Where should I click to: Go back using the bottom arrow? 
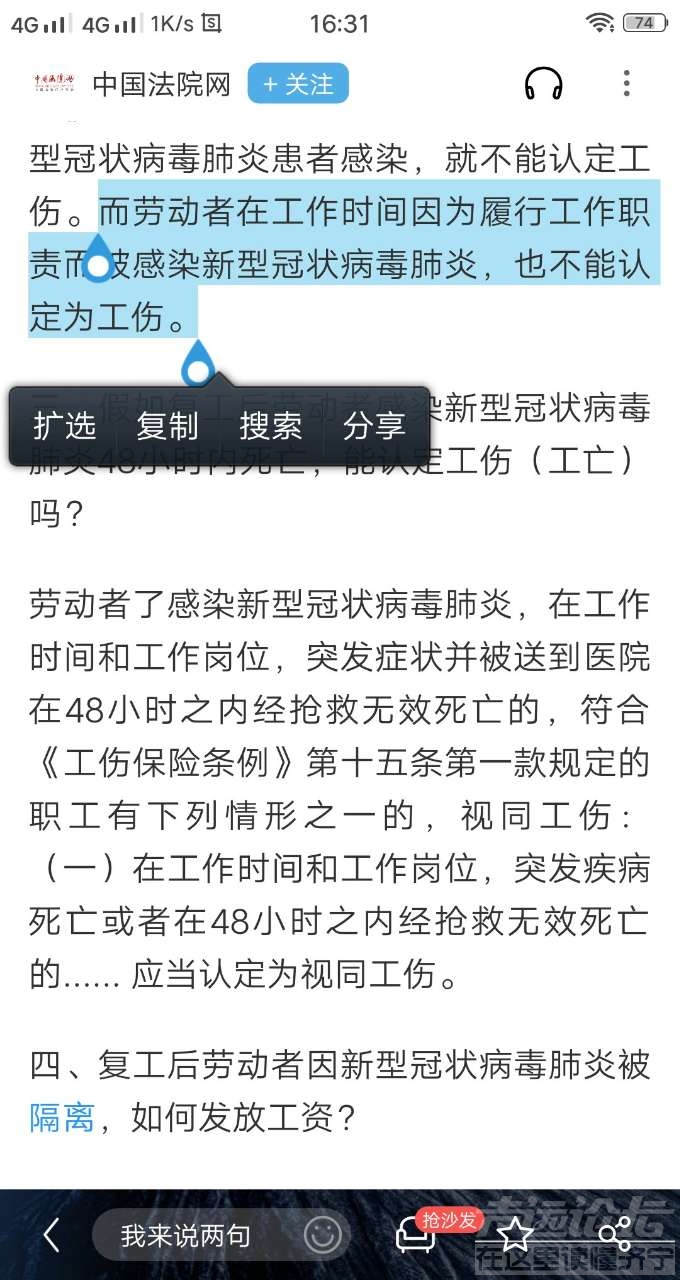coord(52,1235)
